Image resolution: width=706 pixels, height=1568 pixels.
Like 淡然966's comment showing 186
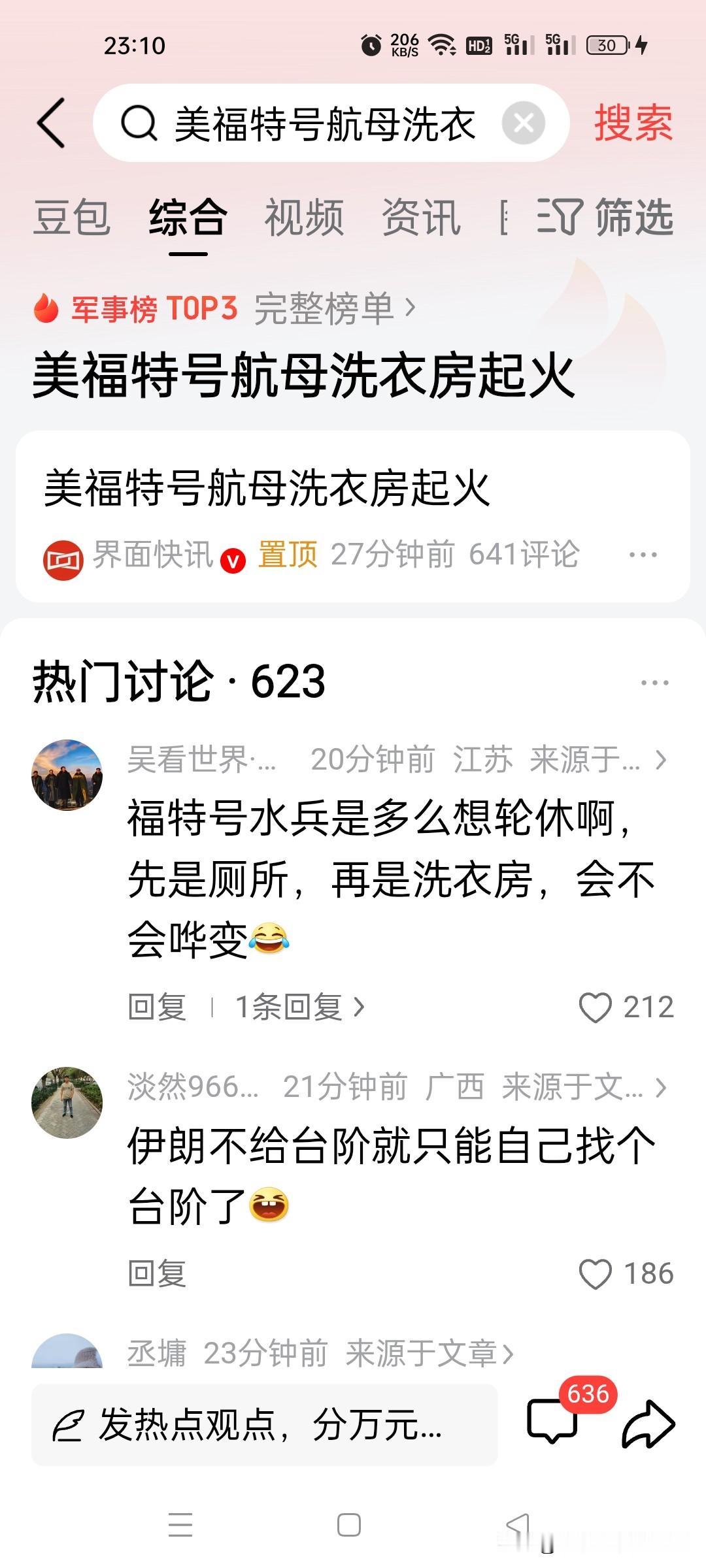[596, 1273]
